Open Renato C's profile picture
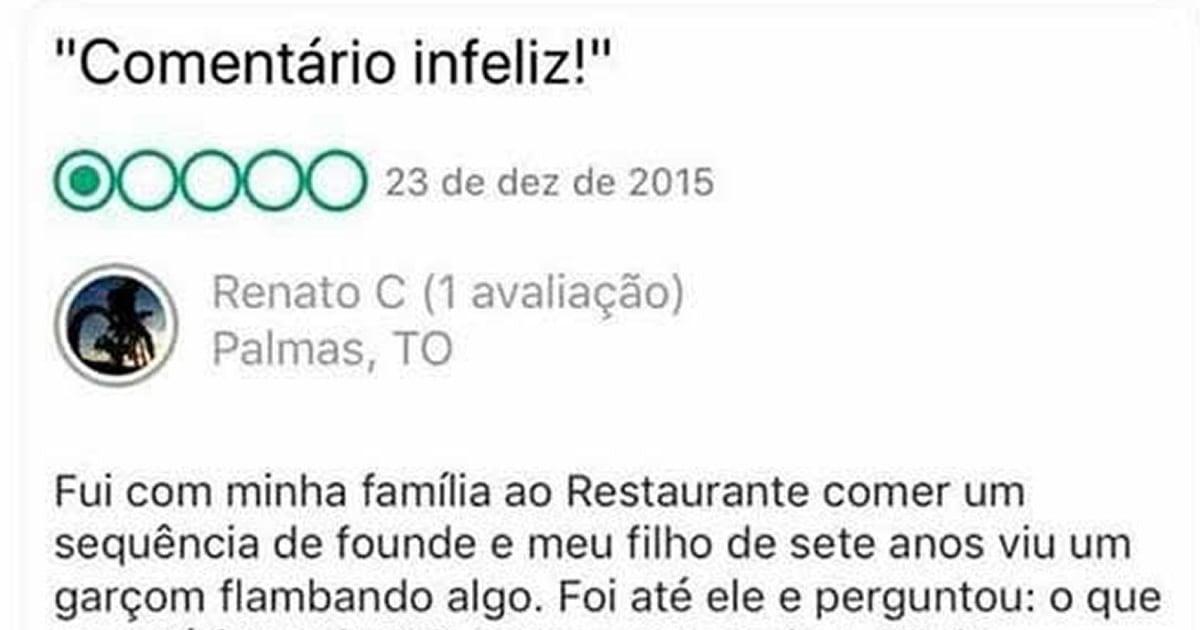1200x630 pixels. [x=116, y=325]
